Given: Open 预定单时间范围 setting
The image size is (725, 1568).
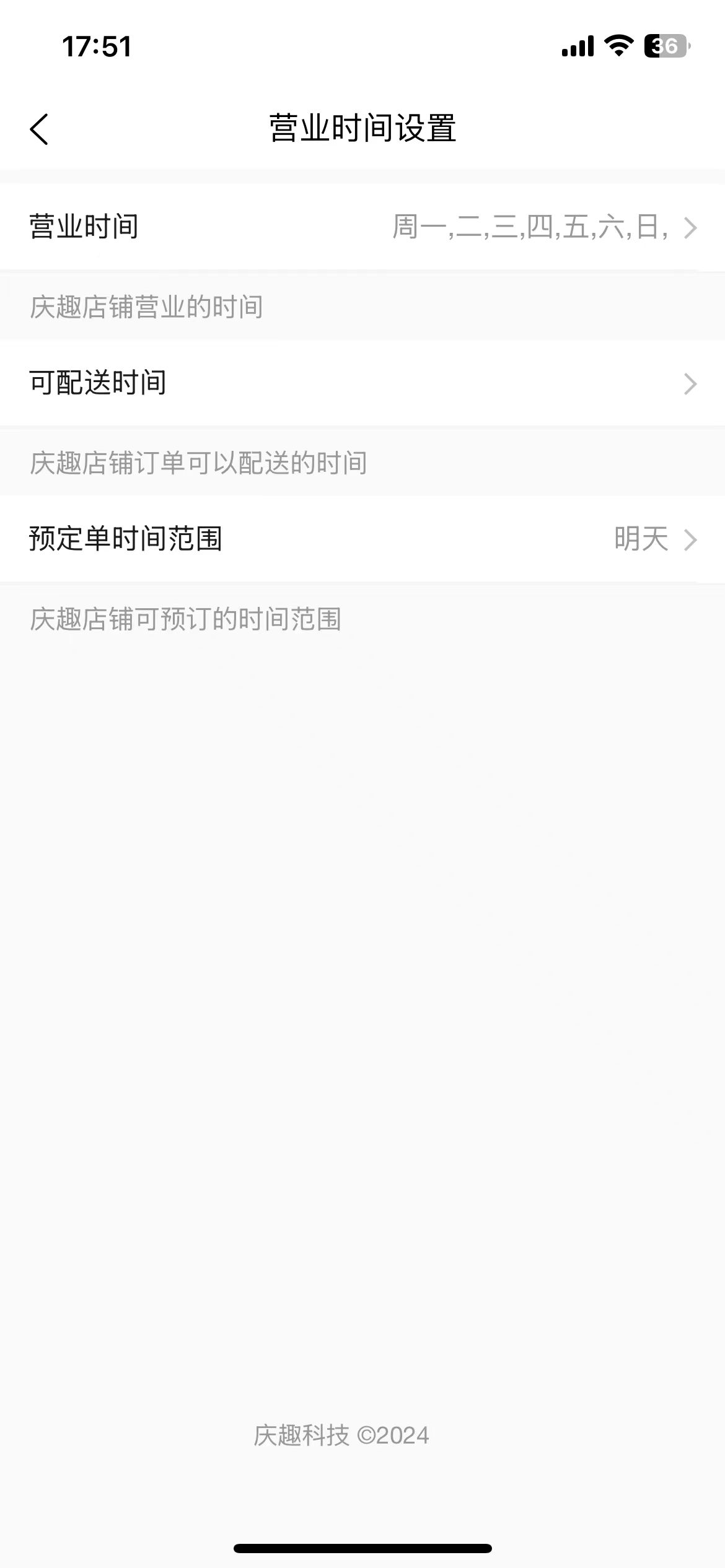Looking at the screenshot, I should [362, 539].
